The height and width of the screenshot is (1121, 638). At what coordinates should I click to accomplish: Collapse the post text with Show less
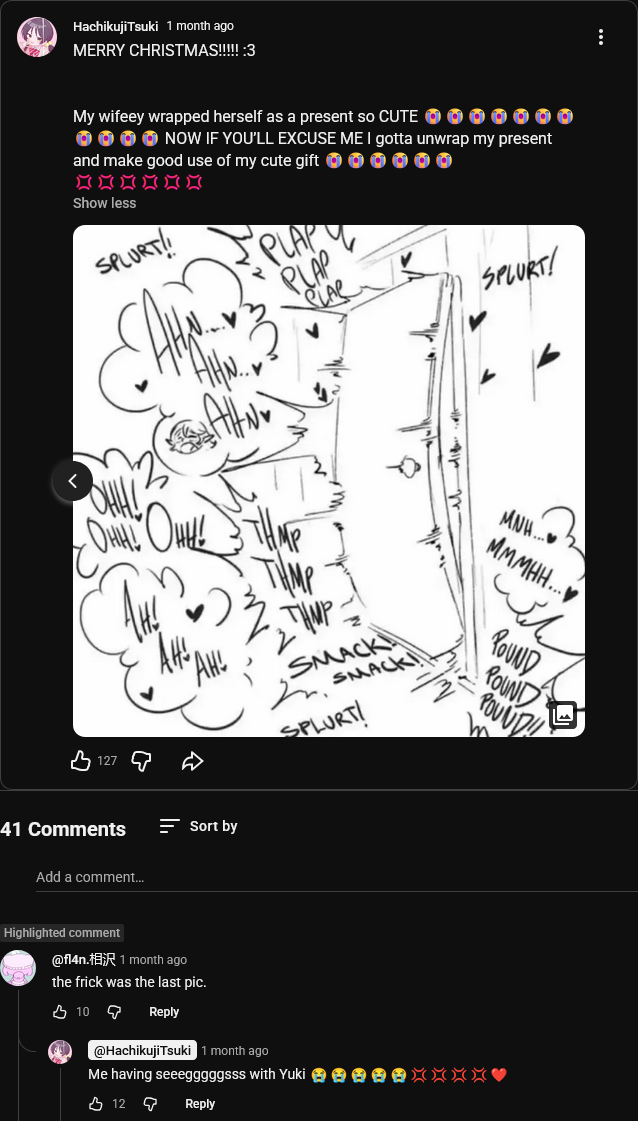104,203
